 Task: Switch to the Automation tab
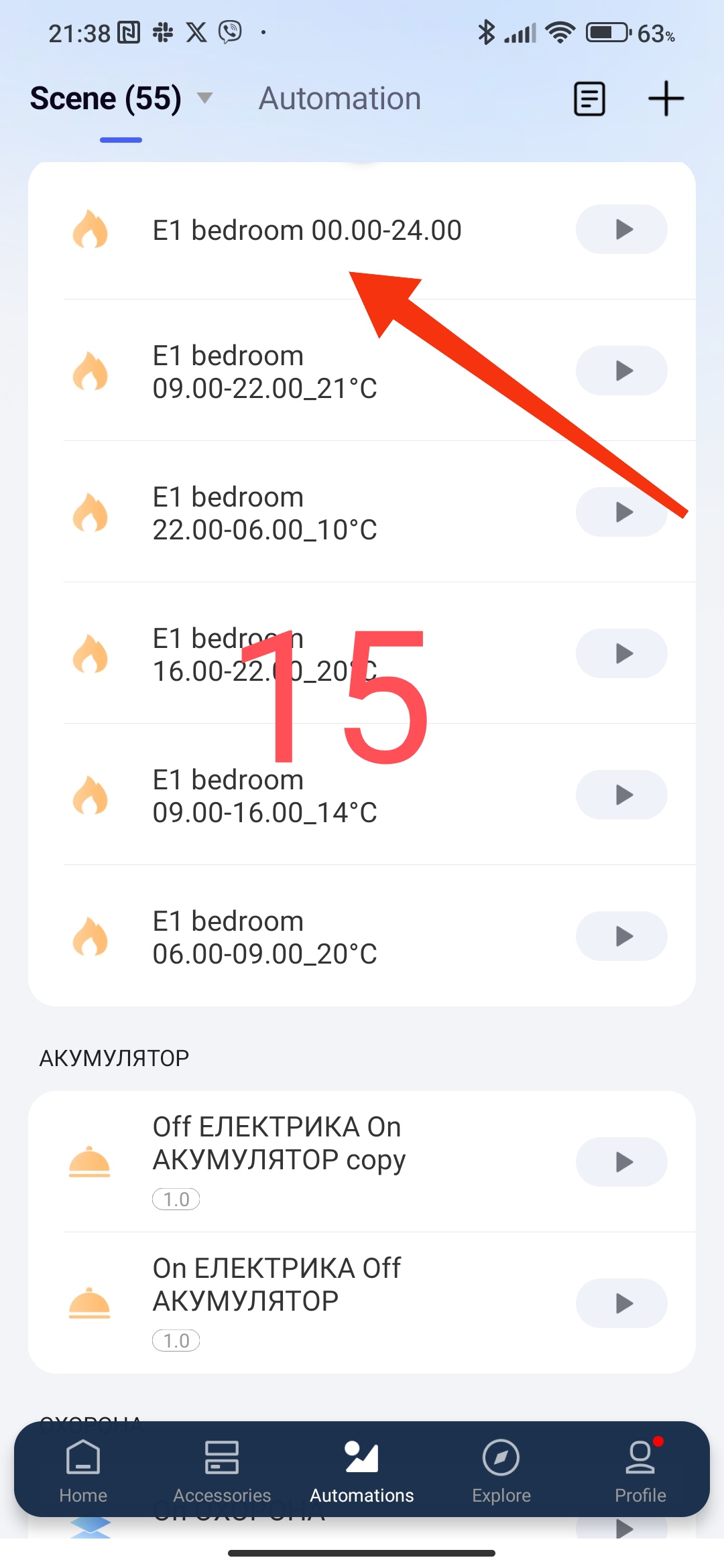pos(340,99)
